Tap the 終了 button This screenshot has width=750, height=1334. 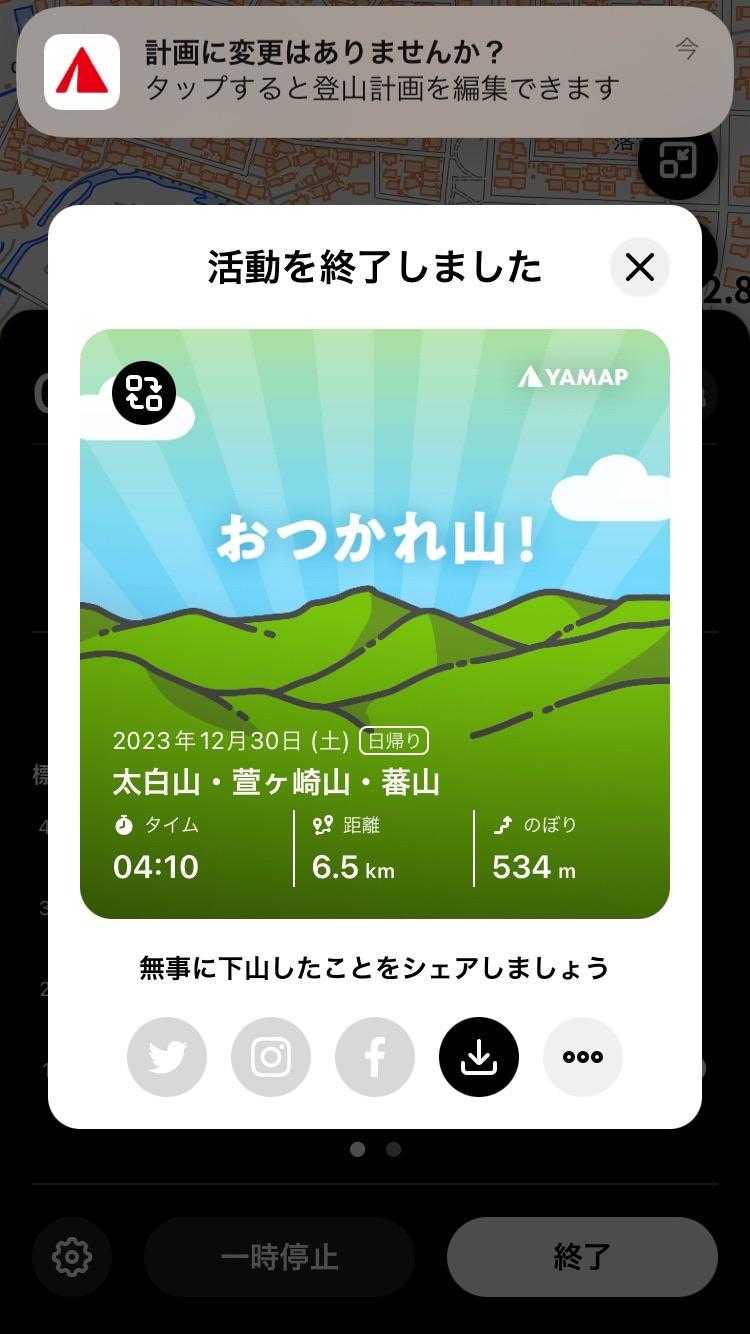(x=582, y=1257)
